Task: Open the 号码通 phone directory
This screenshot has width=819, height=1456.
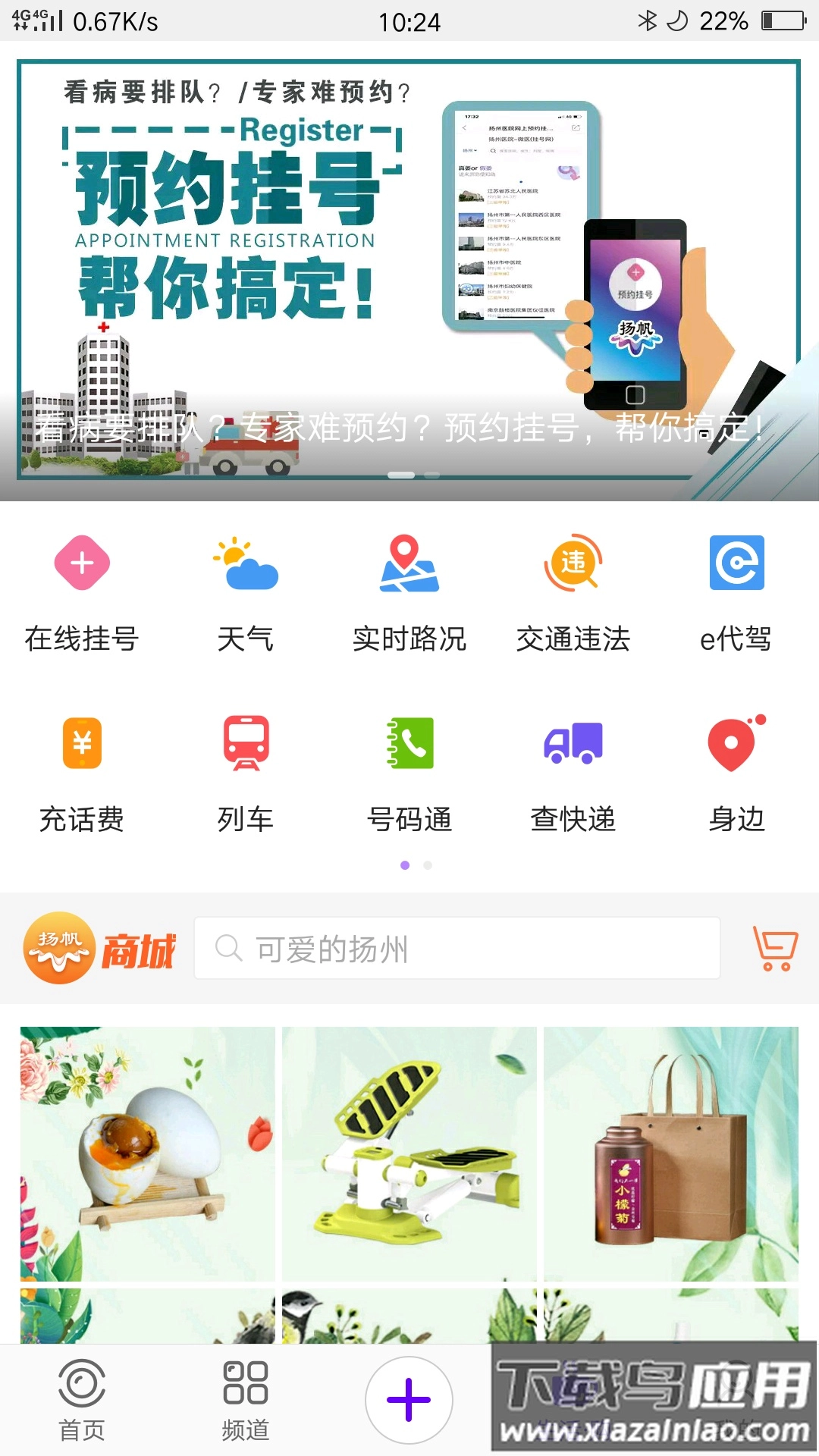Action: [x=409, y=770]
